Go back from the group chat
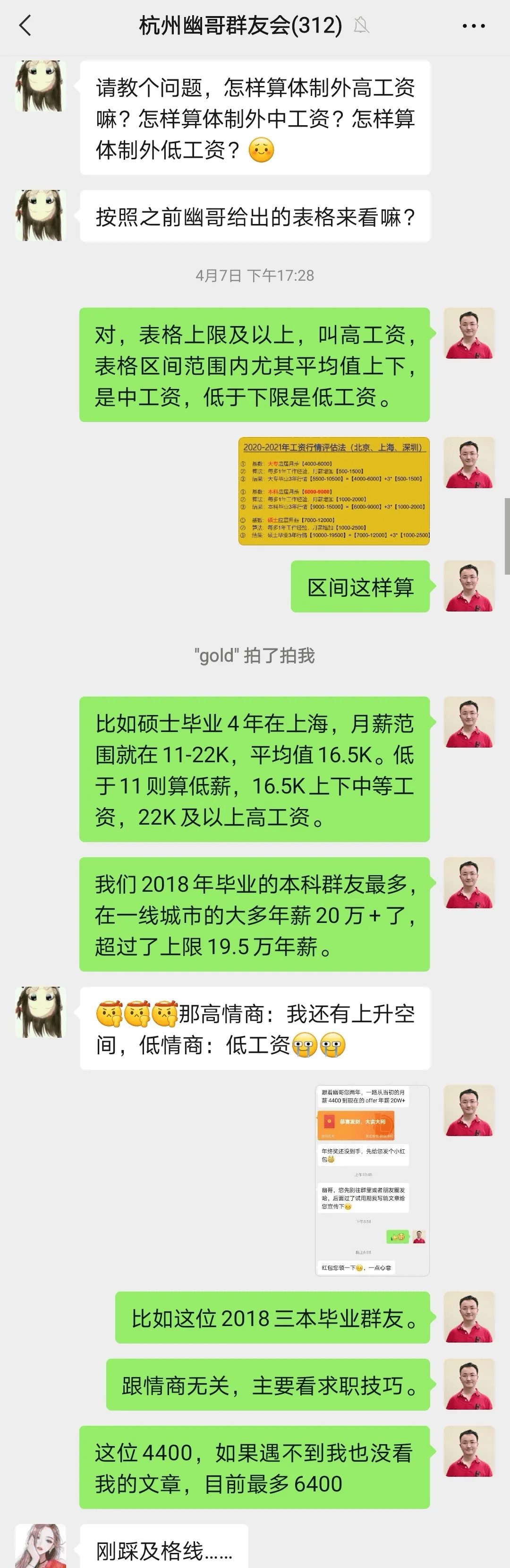 25,26
